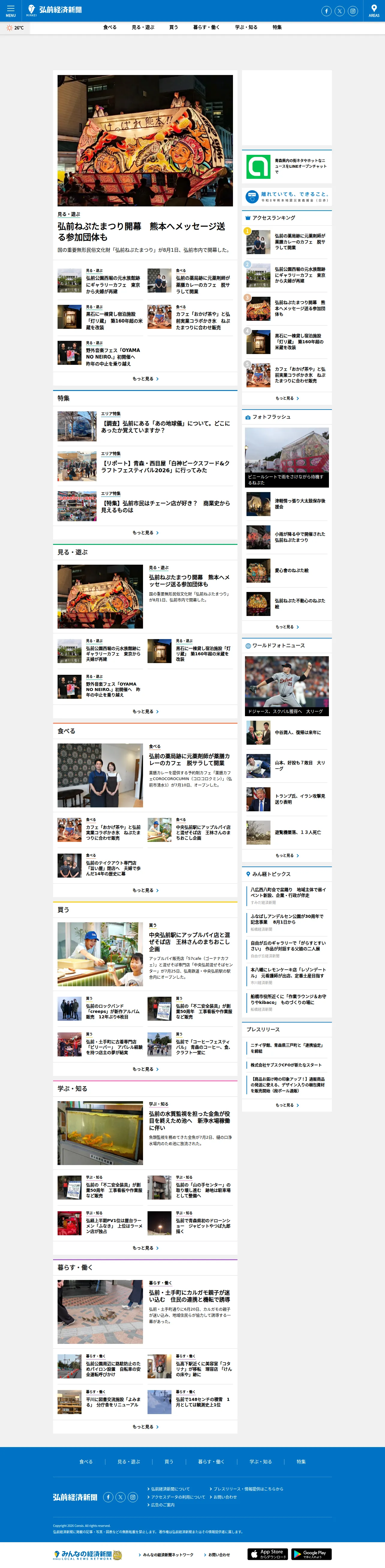This screenshot has height=1568, width=385.
Task: Read 弘前の薬局跡に元薬剤師が薬膳カレーのカフェ in 食べる
Action: tap(190, 759)
